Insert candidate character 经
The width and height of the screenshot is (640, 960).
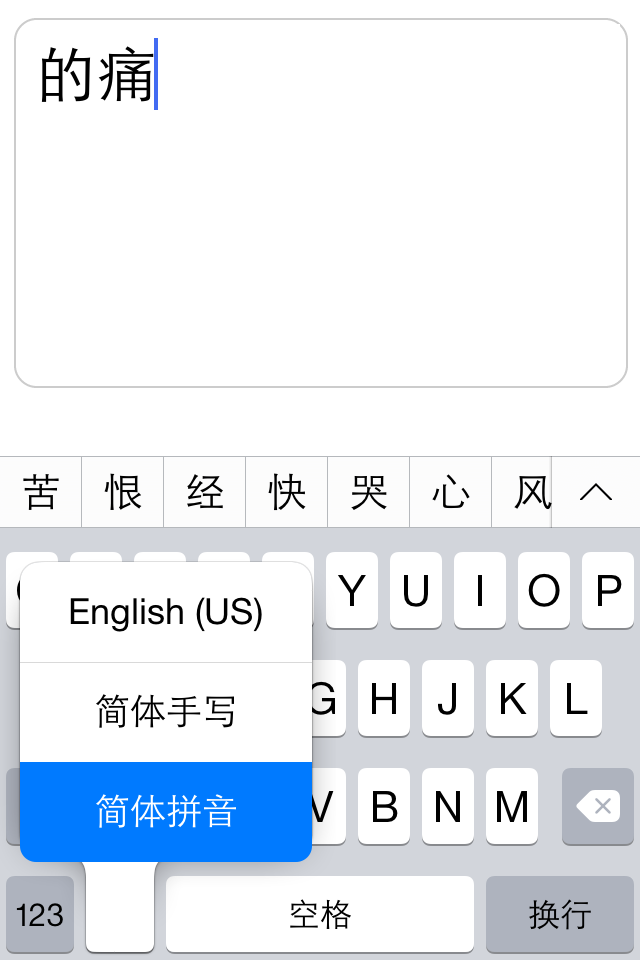(x=205, y=492)
